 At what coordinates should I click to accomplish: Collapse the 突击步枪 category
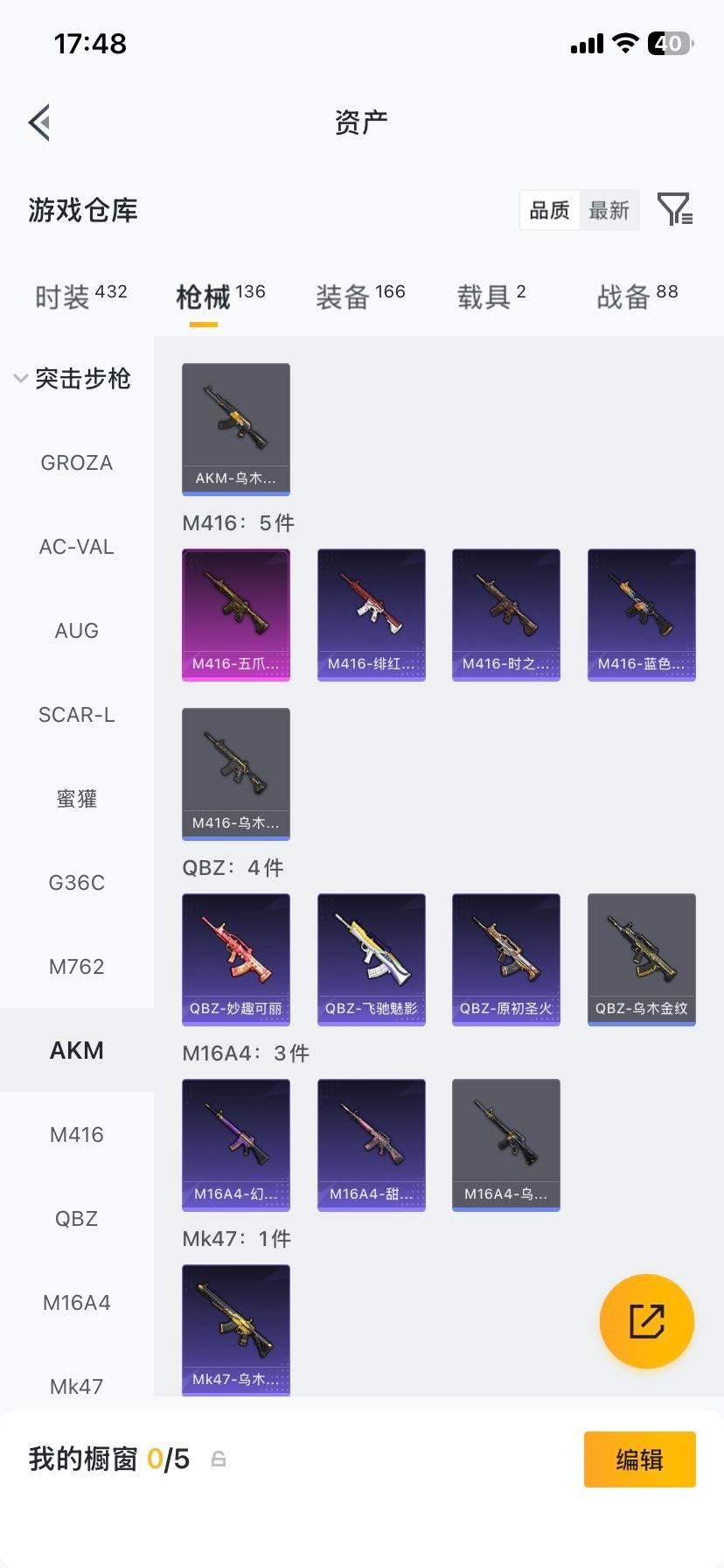tap(73, 379)
